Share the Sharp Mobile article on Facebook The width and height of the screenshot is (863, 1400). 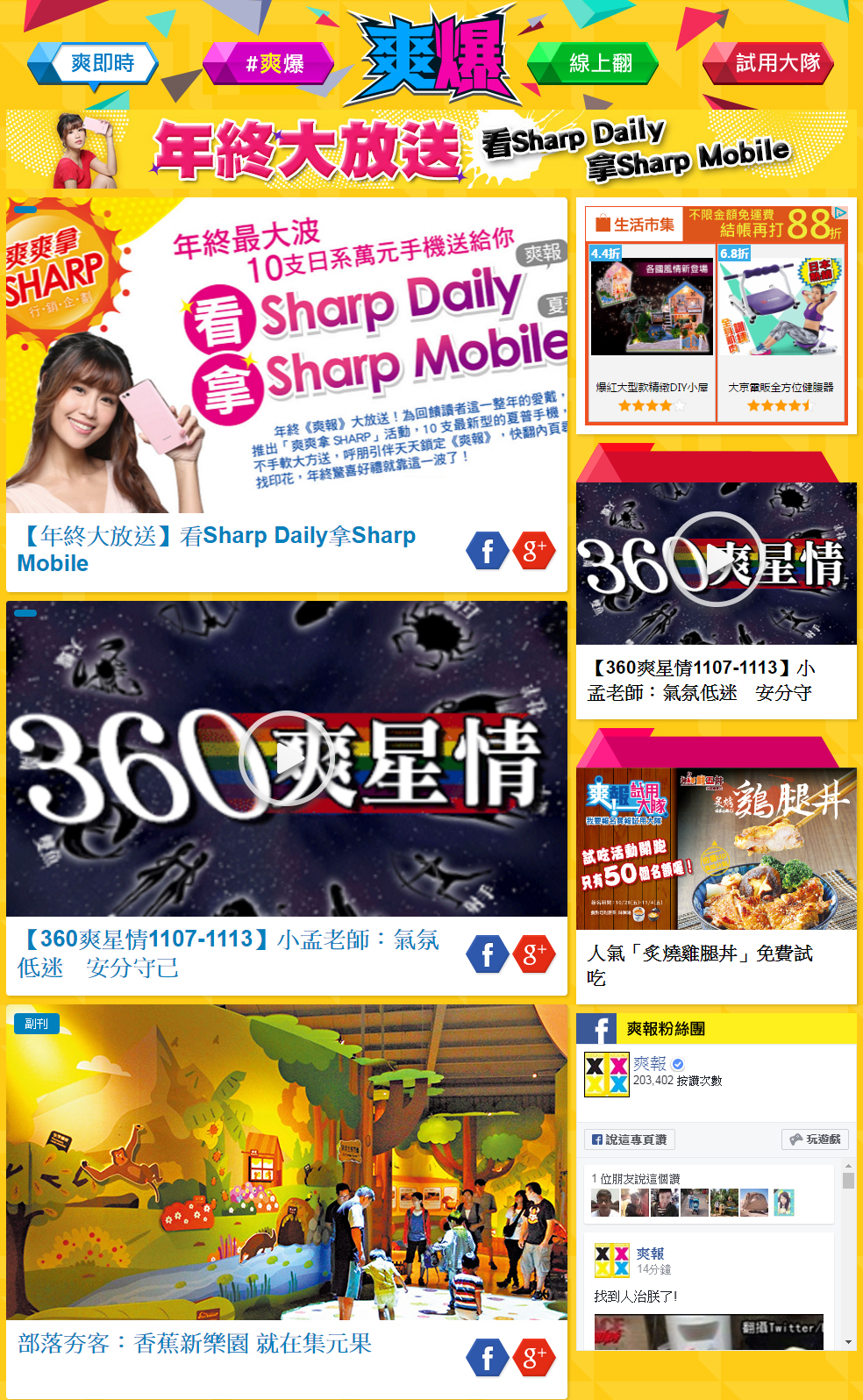click(x=488, y=551)
